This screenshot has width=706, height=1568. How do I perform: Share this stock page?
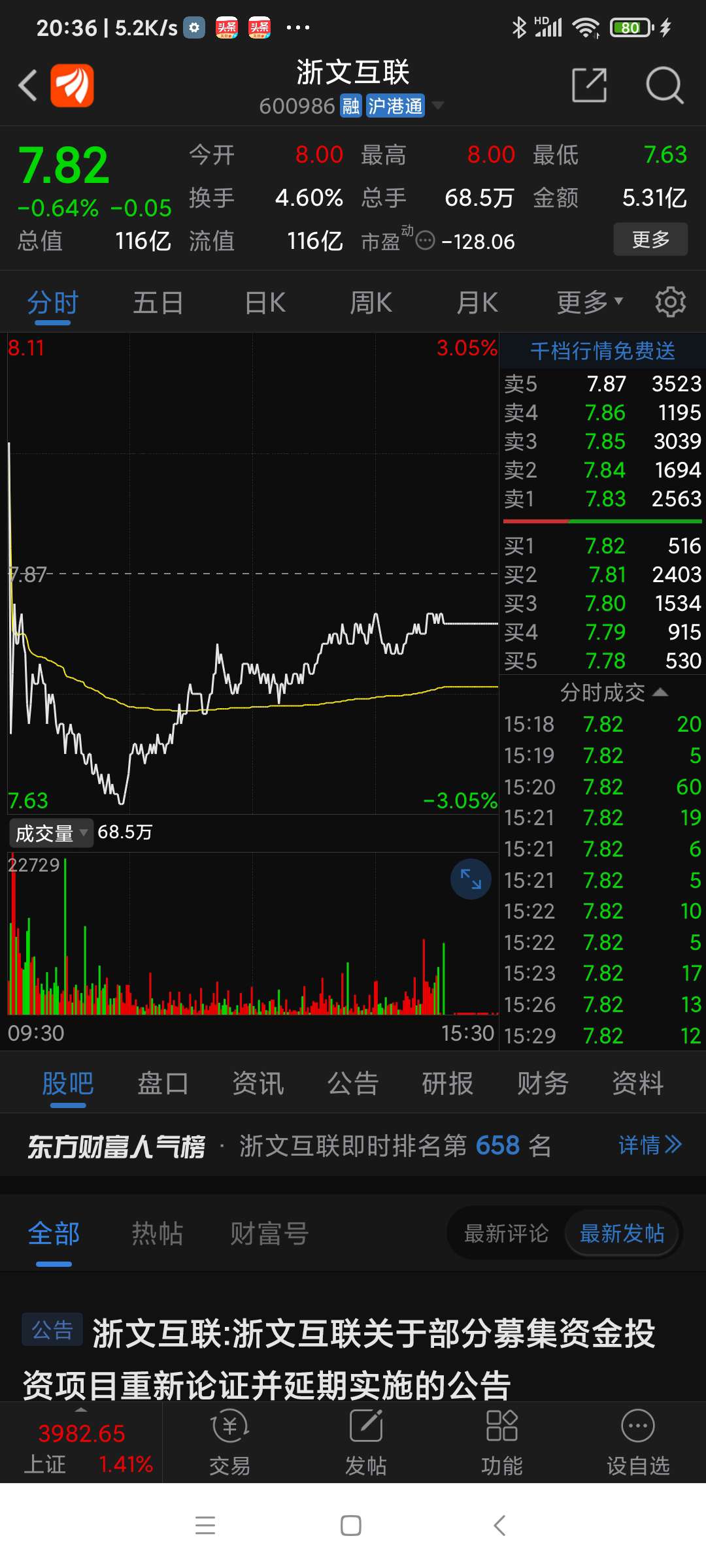(590, 85)
